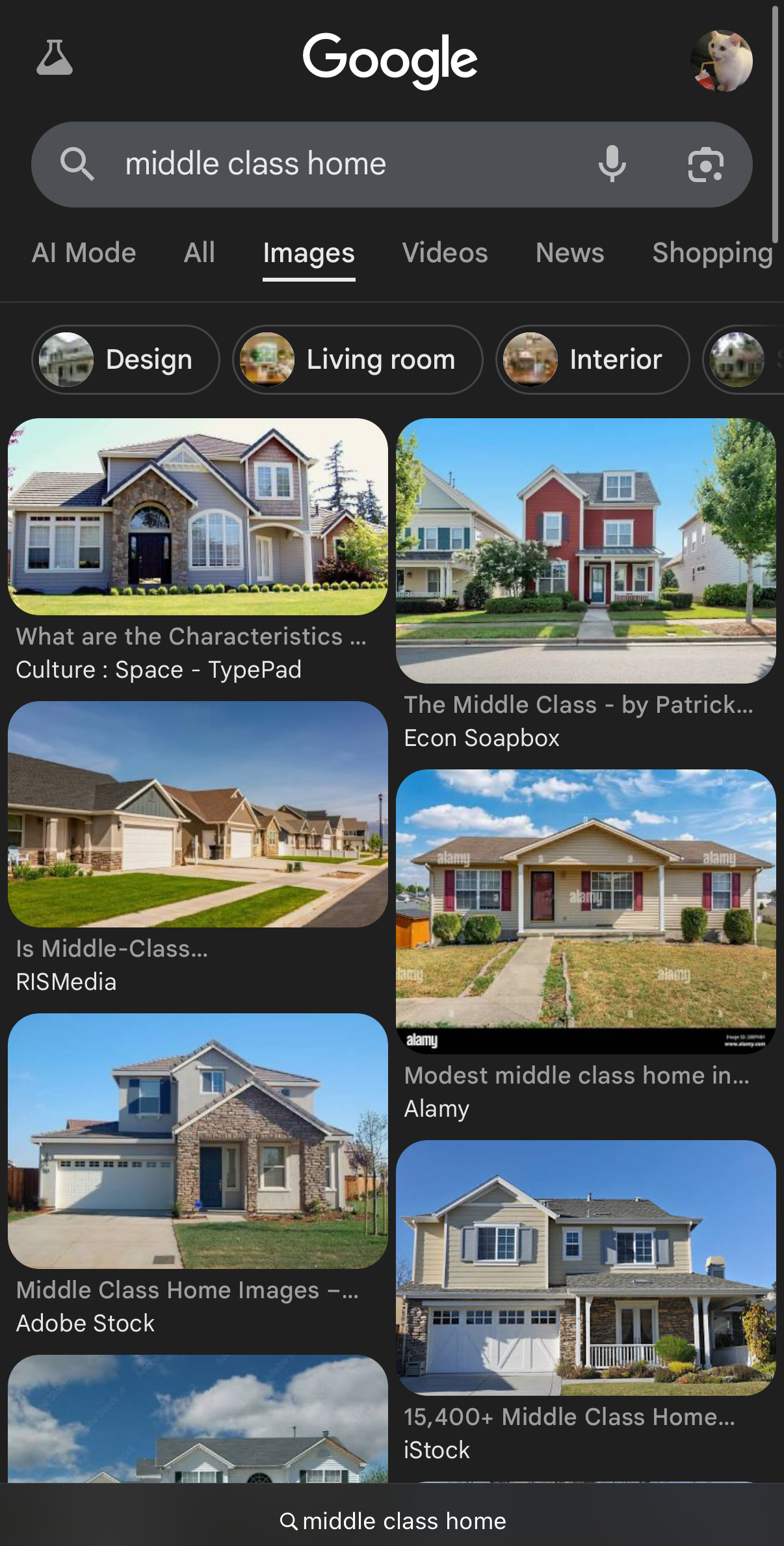Switch to the All tab
Image resolution: width=784 pixels, height=1546 pixels.
click(x=199, y=253)
